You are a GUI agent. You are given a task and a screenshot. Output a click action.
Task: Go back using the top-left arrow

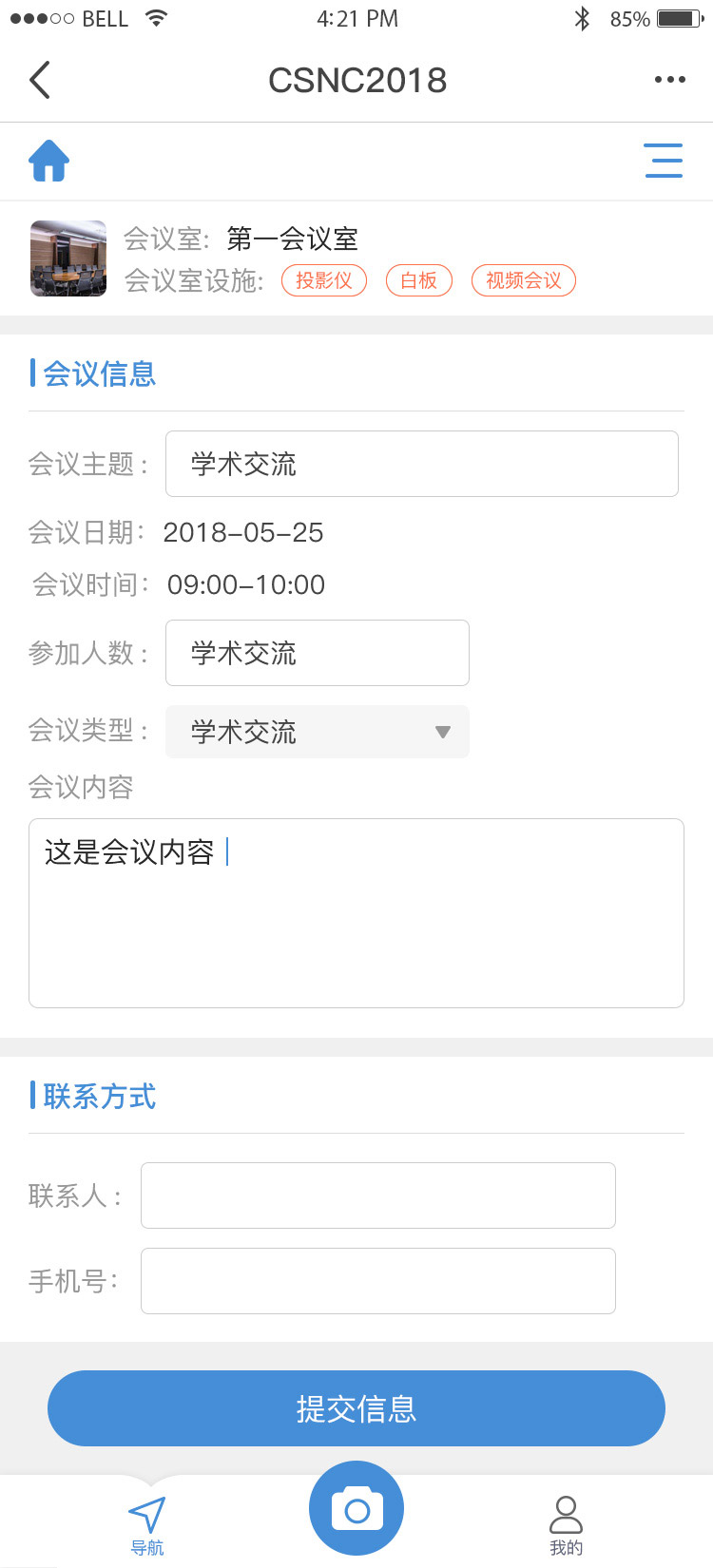pos(40,81)
